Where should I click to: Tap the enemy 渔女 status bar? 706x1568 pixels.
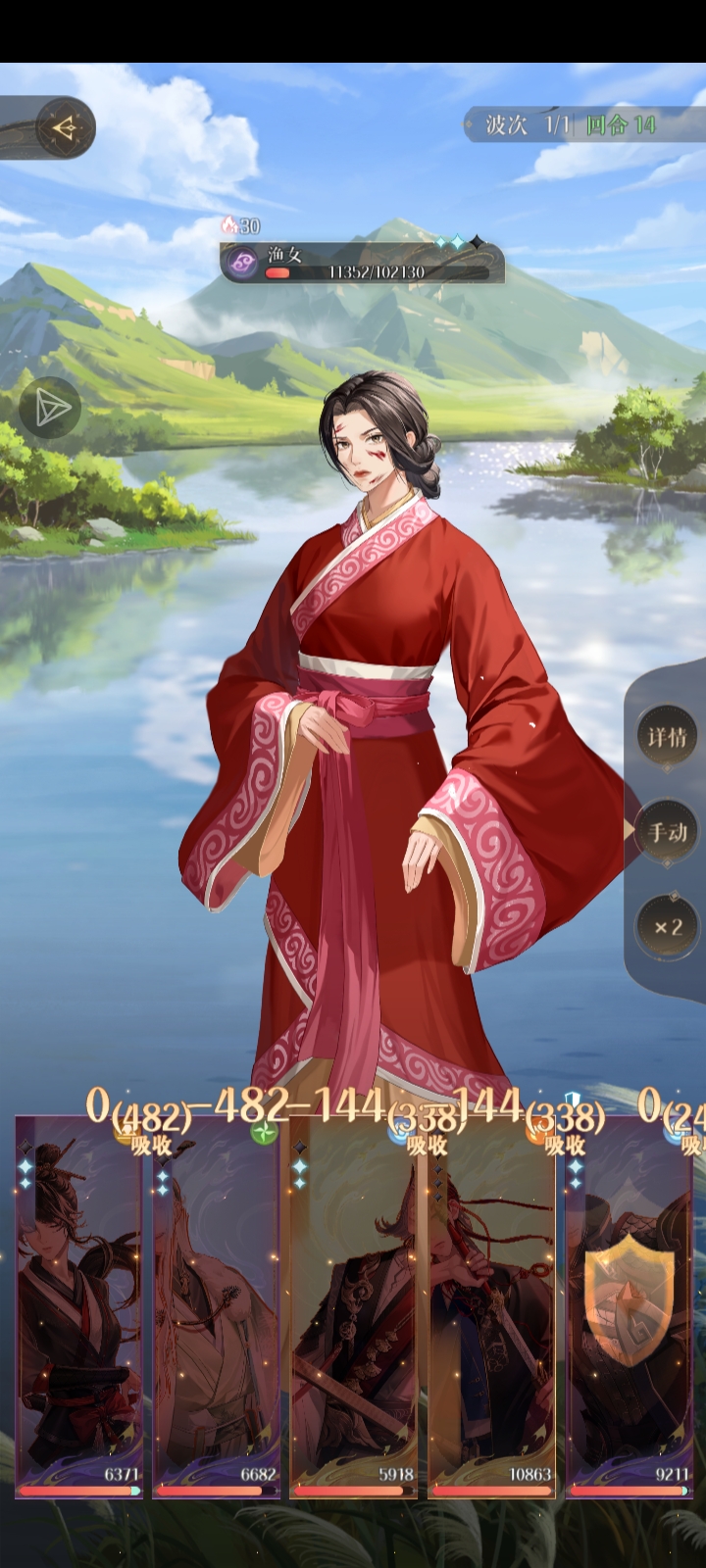coord(363,263)
